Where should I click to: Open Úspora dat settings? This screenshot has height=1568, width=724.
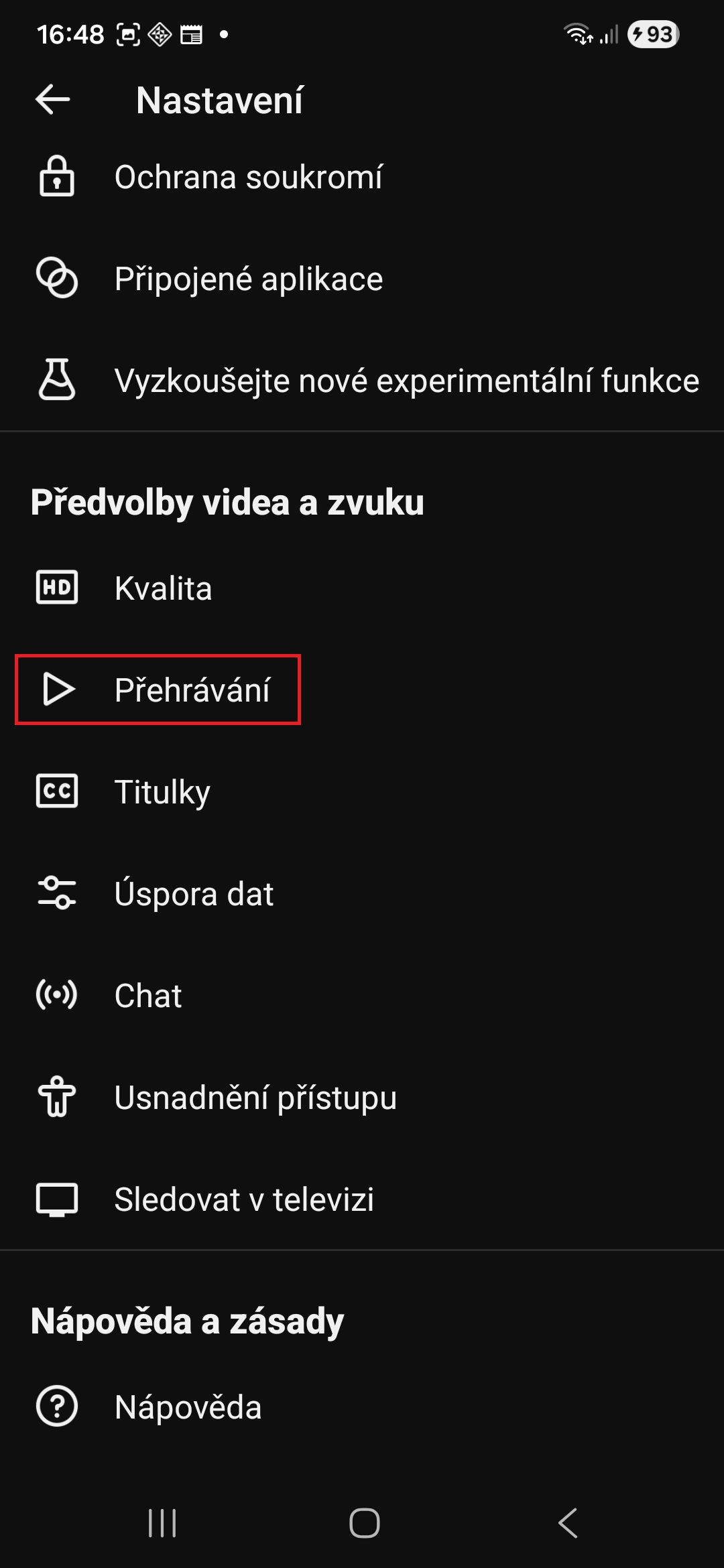[194, 894]
